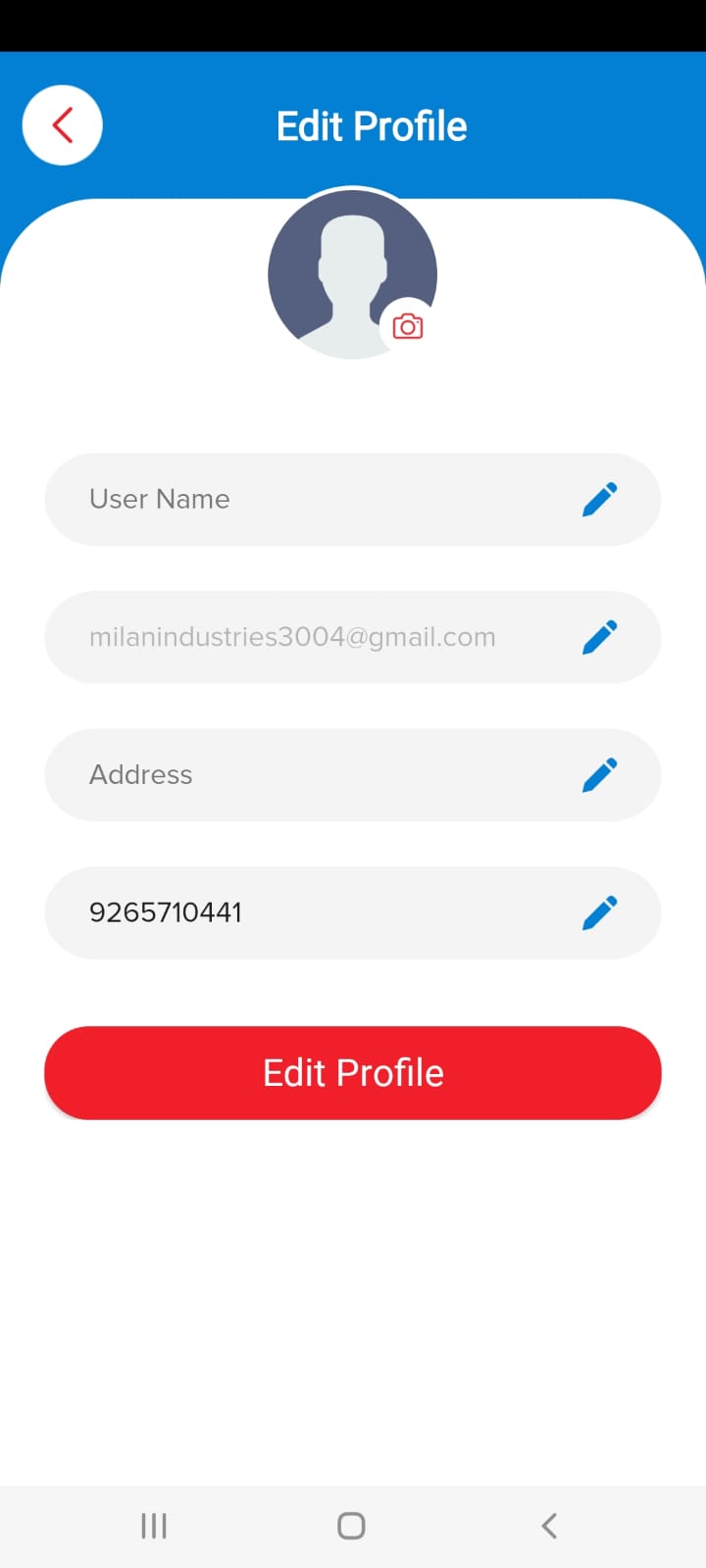Edit the phone number via pencil icon
The height and width of the screenshot is (1568, 706).
click(600, 912)
